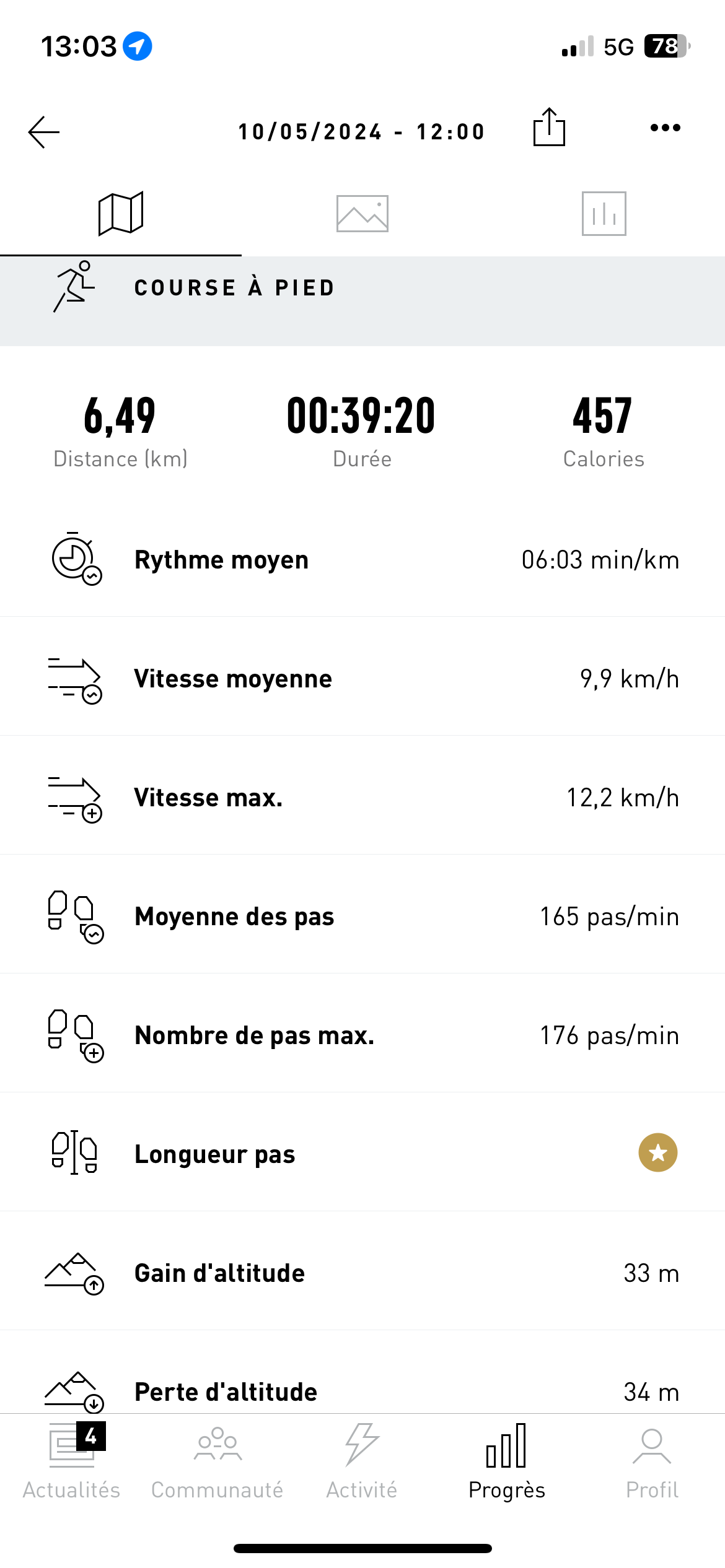725x1568 pixels.
Task: Switch to the map tab
Action: point(121,214)
